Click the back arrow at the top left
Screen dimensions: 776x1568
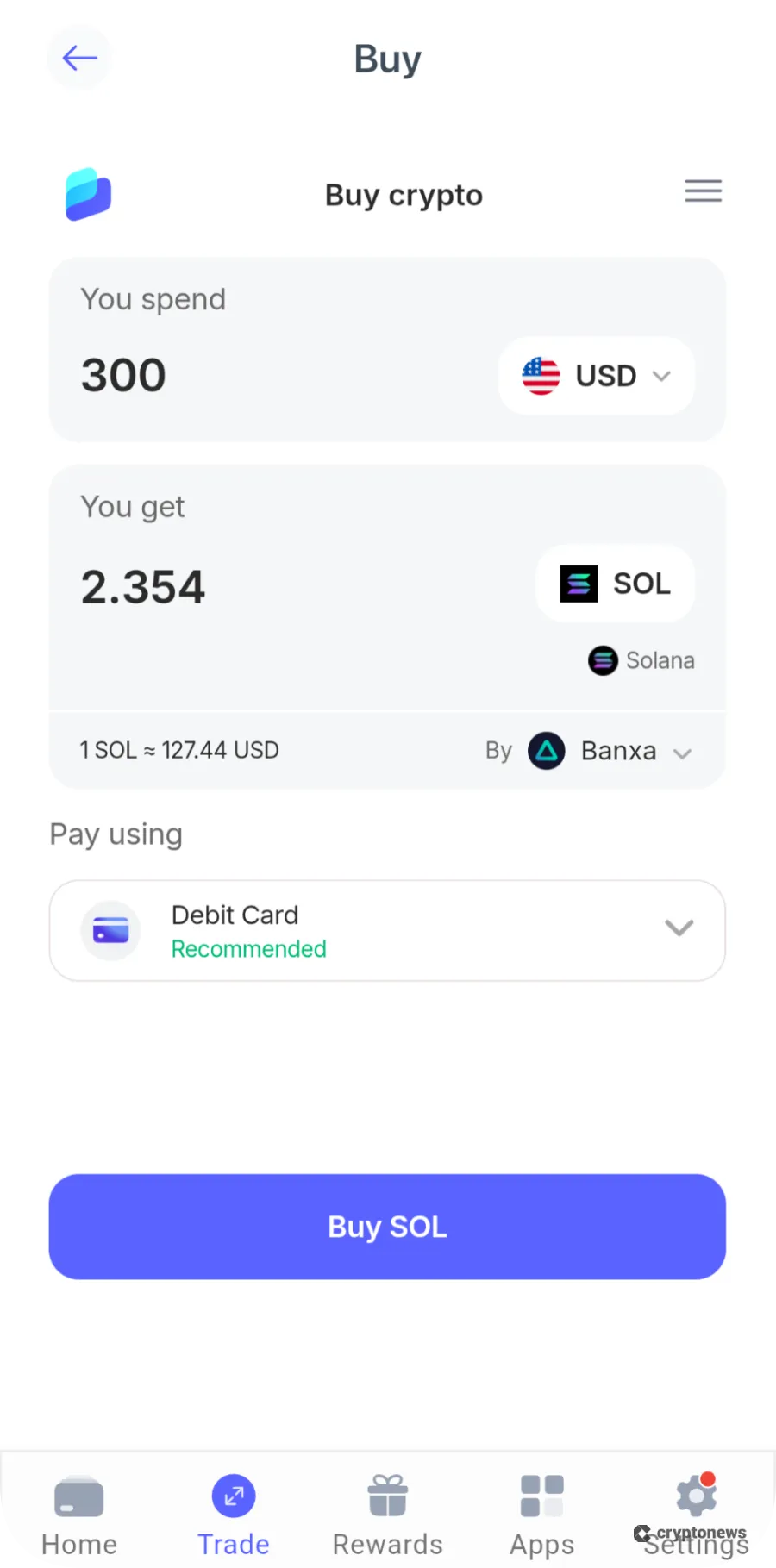pos(79,58)
